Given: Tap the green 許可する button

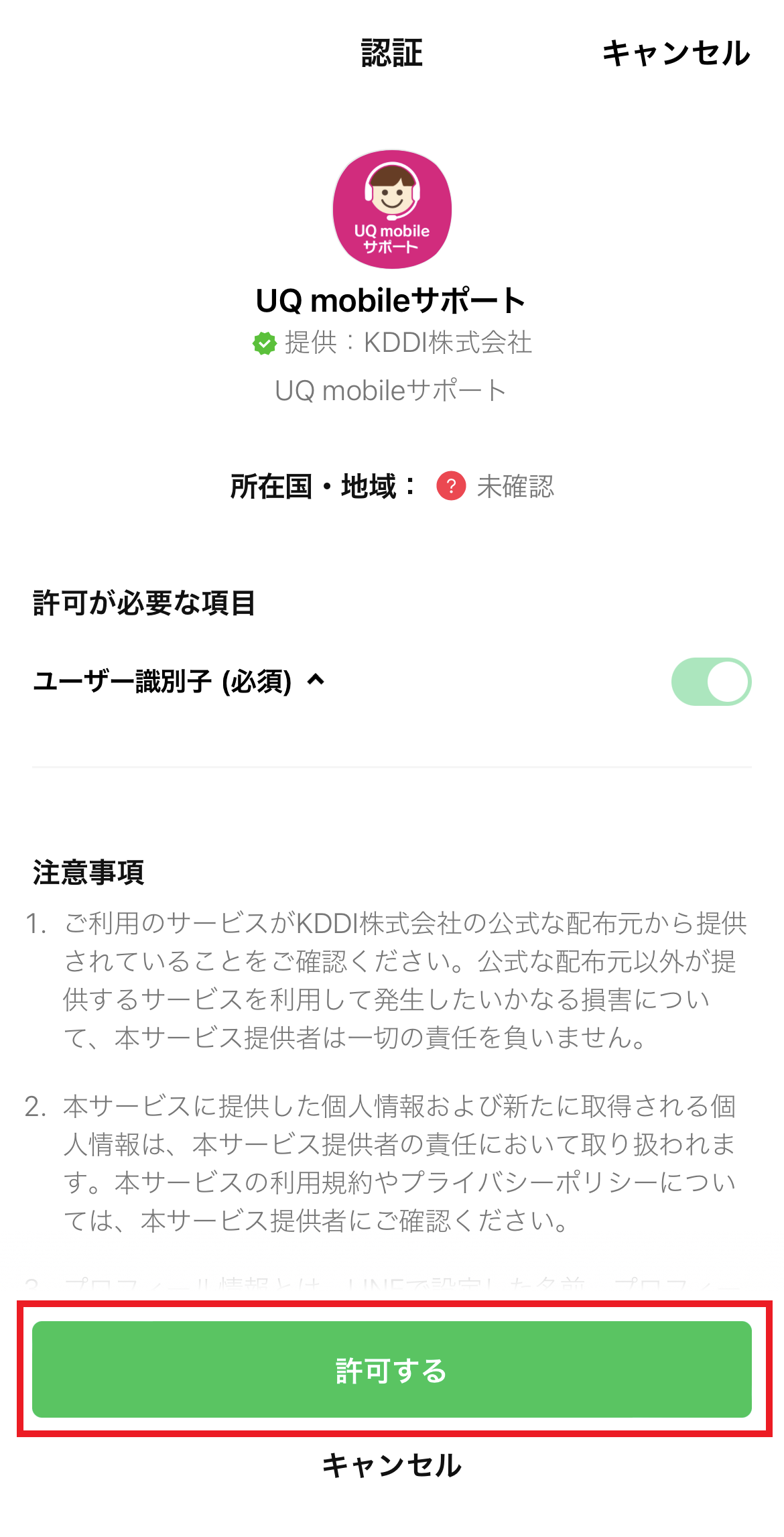Looking at the screenshot, I should (392, 1369).
